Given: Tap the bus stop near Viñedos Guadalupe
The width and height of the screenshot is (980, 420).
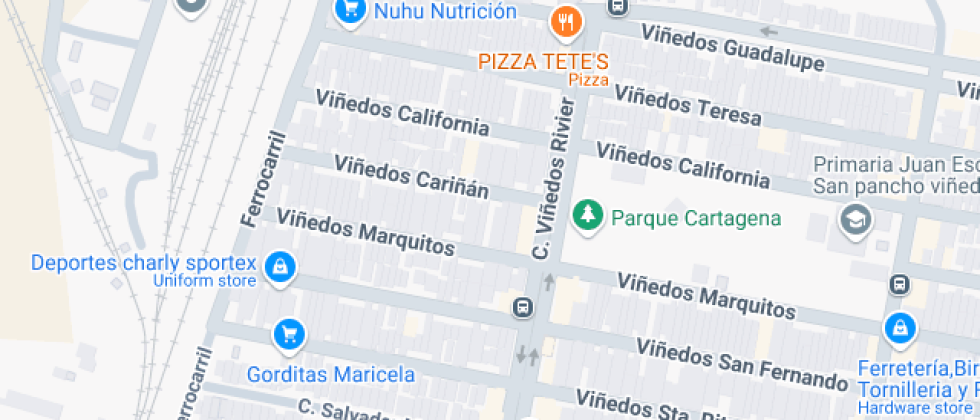Looking at the screenshot, I should point(618,6).
